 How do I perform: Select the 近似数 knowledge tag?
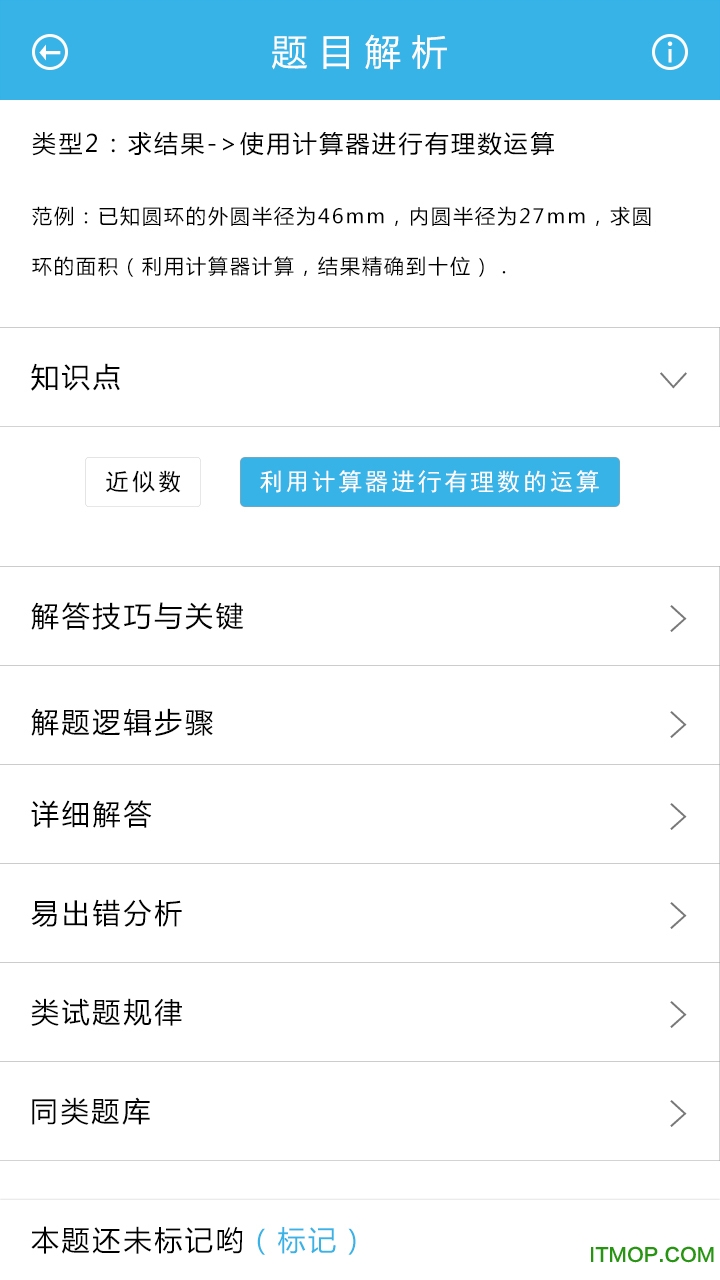(x=142, y=482)
